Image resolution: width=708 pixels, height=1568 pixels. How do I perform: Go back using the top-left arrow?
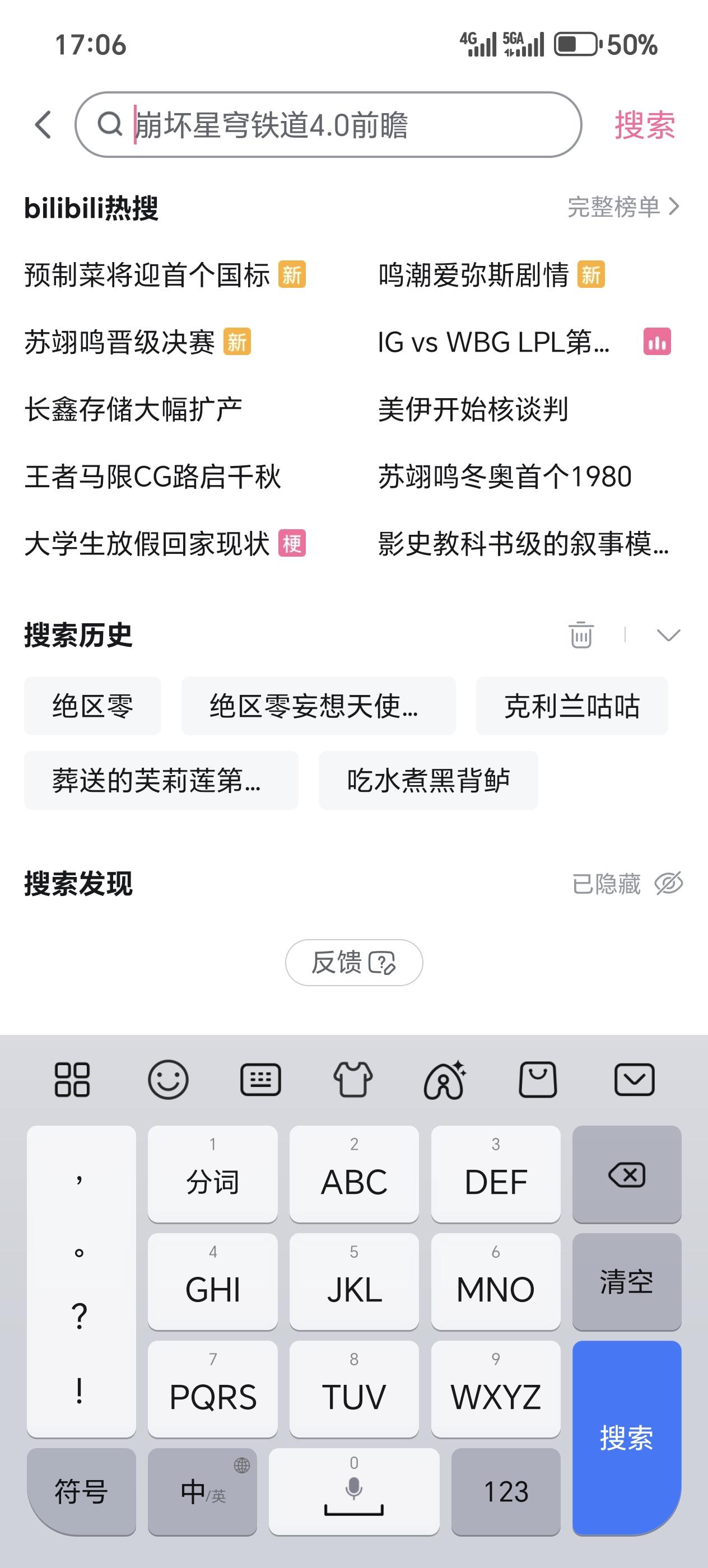tap(43, 125)
